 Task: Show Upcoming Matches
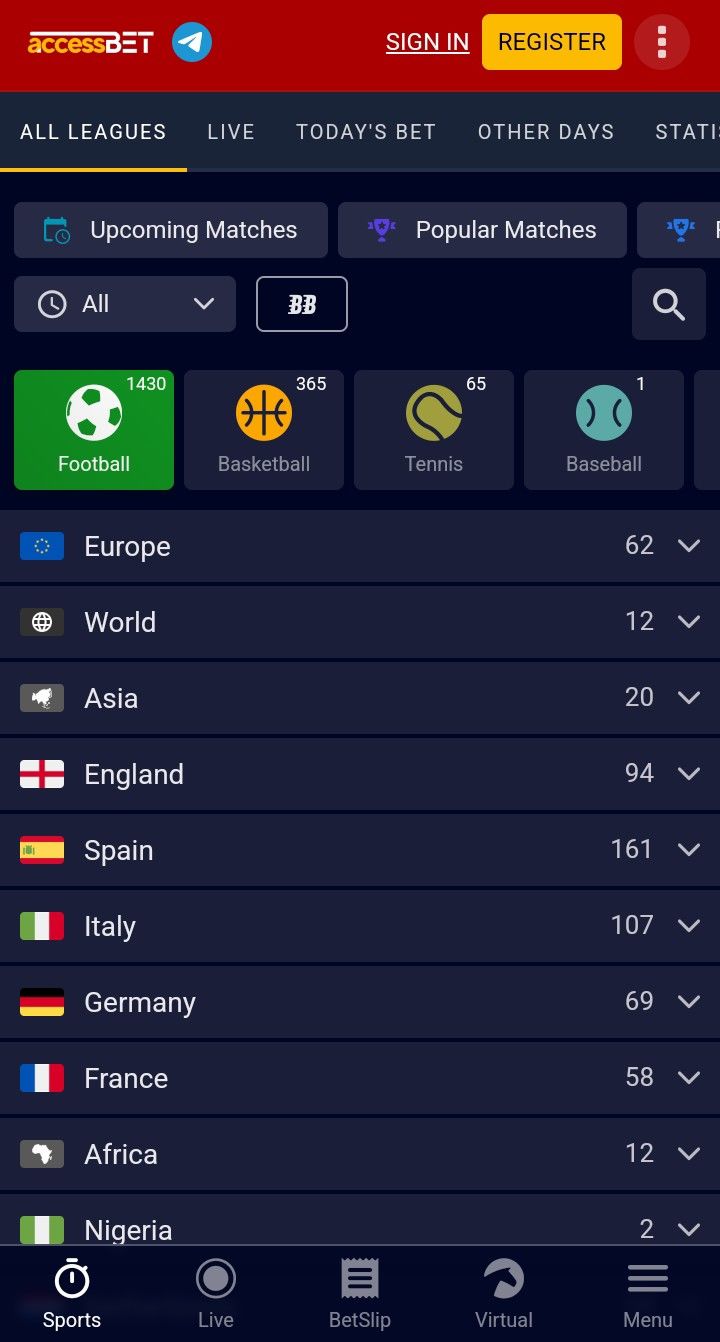pyautogui.click(x=171, y=230)
